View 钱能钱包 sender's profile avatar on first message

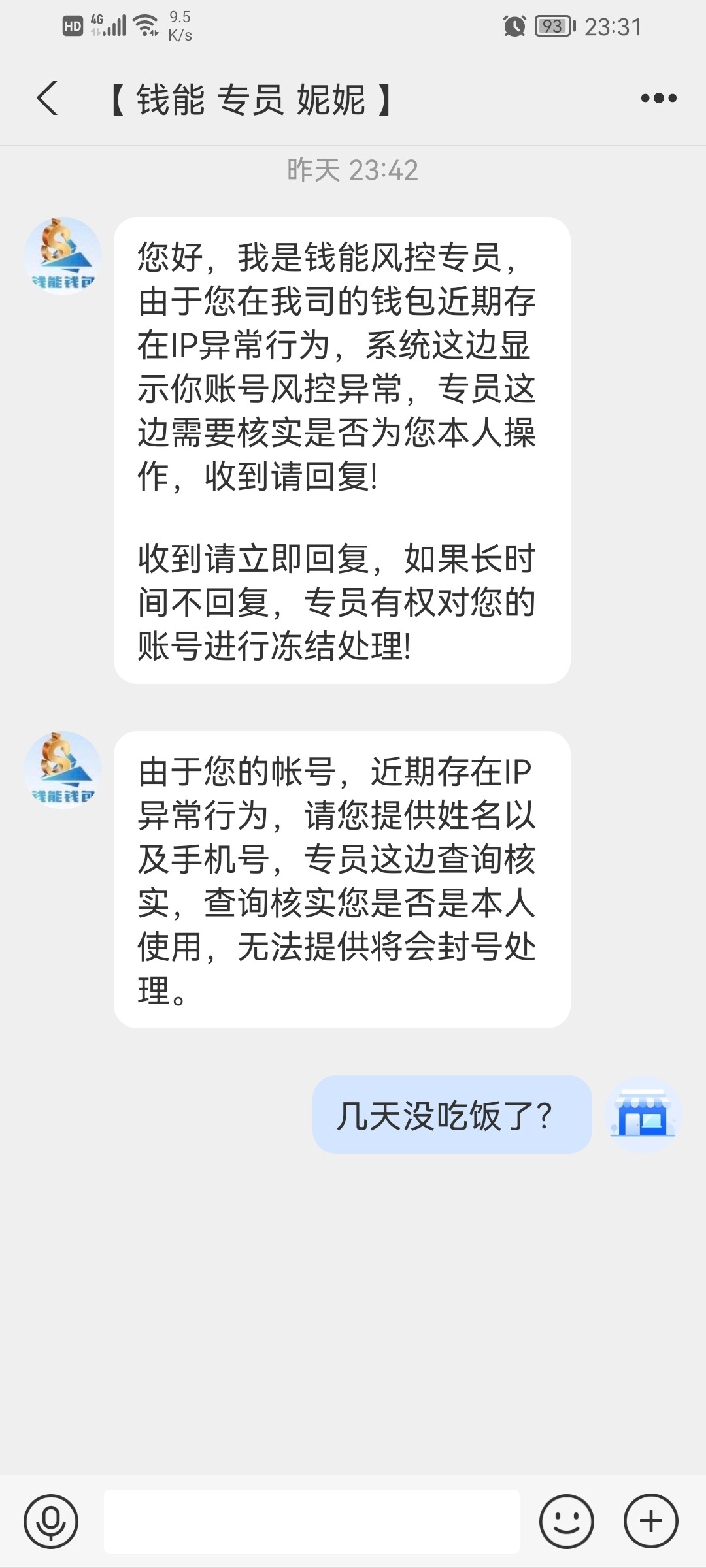63,256
